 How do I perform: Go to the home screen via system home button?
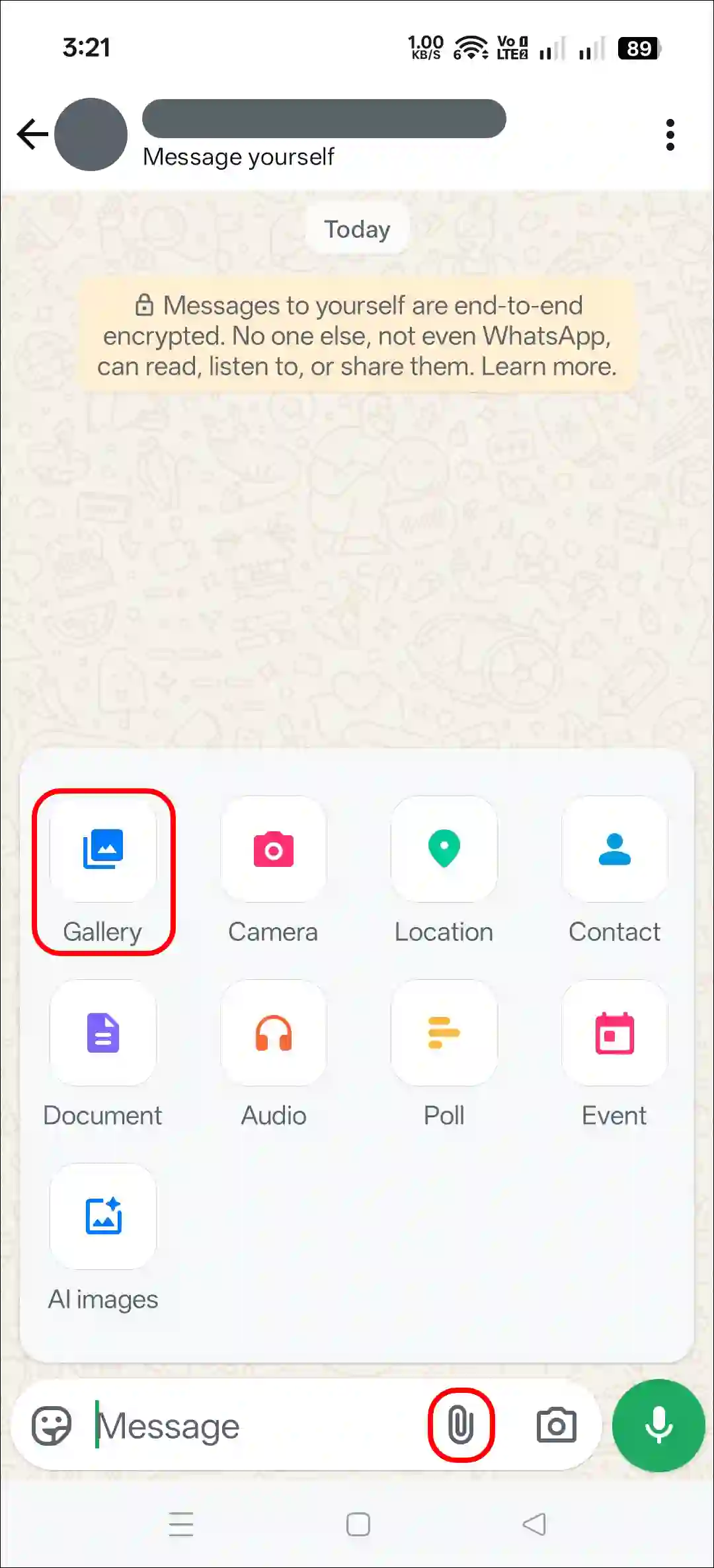pos(358,1525)
